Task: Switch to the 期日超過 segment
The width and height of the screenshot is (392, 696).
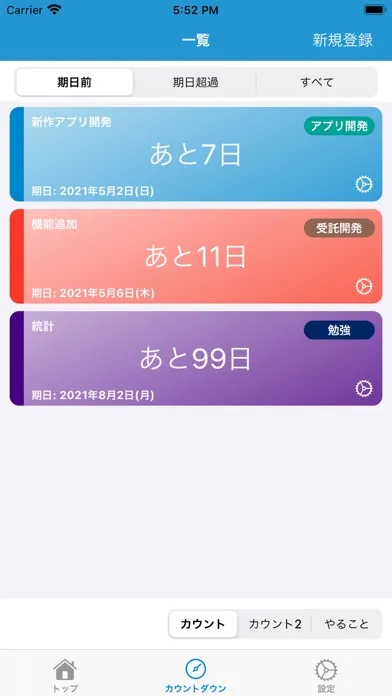Action: coord(195,82)
